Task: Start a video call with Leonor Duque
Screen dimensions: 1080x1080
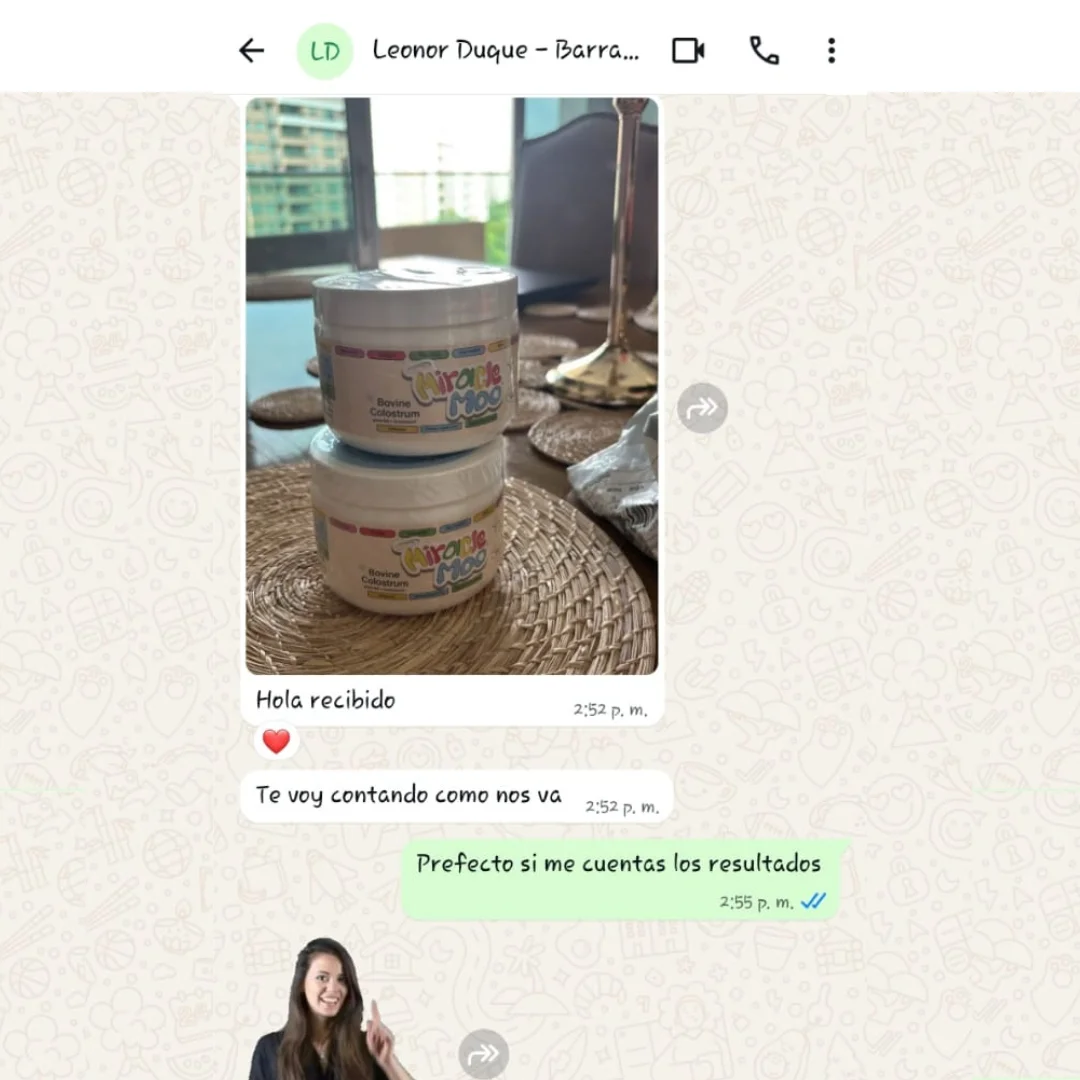Action: pos(688,51)
